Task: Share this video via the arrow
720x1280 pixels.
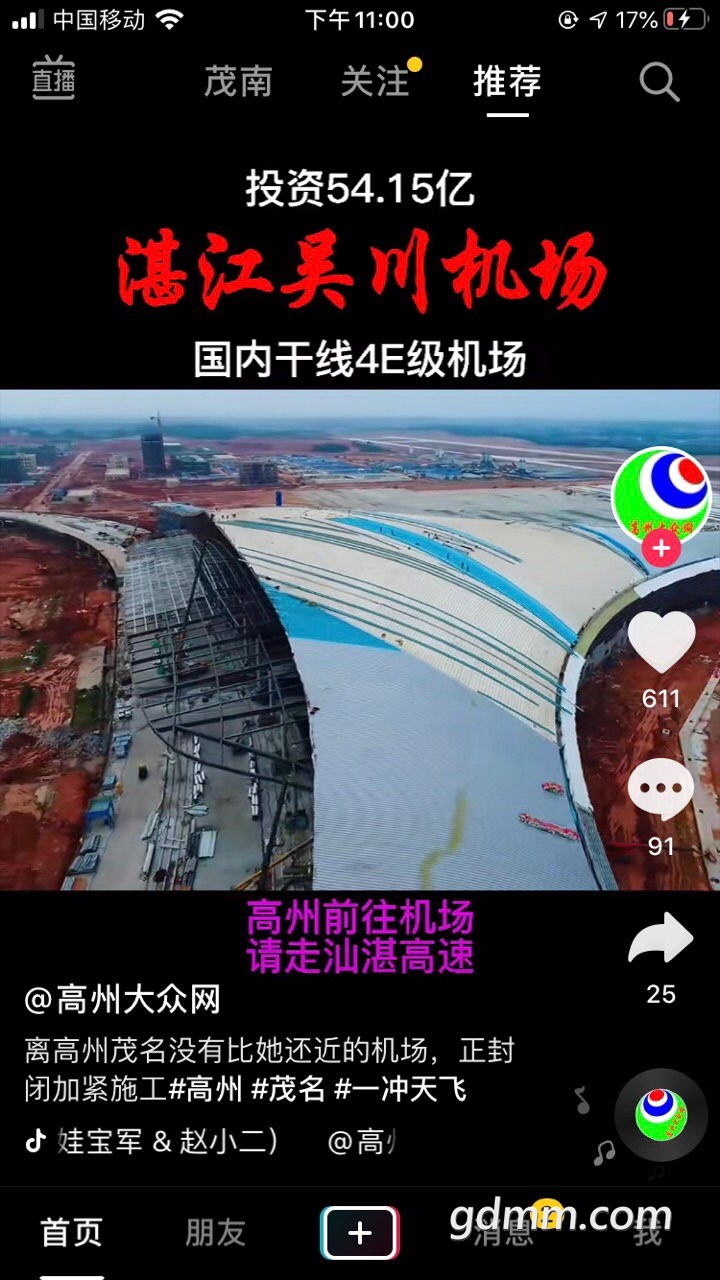Action: click(661, 940)
